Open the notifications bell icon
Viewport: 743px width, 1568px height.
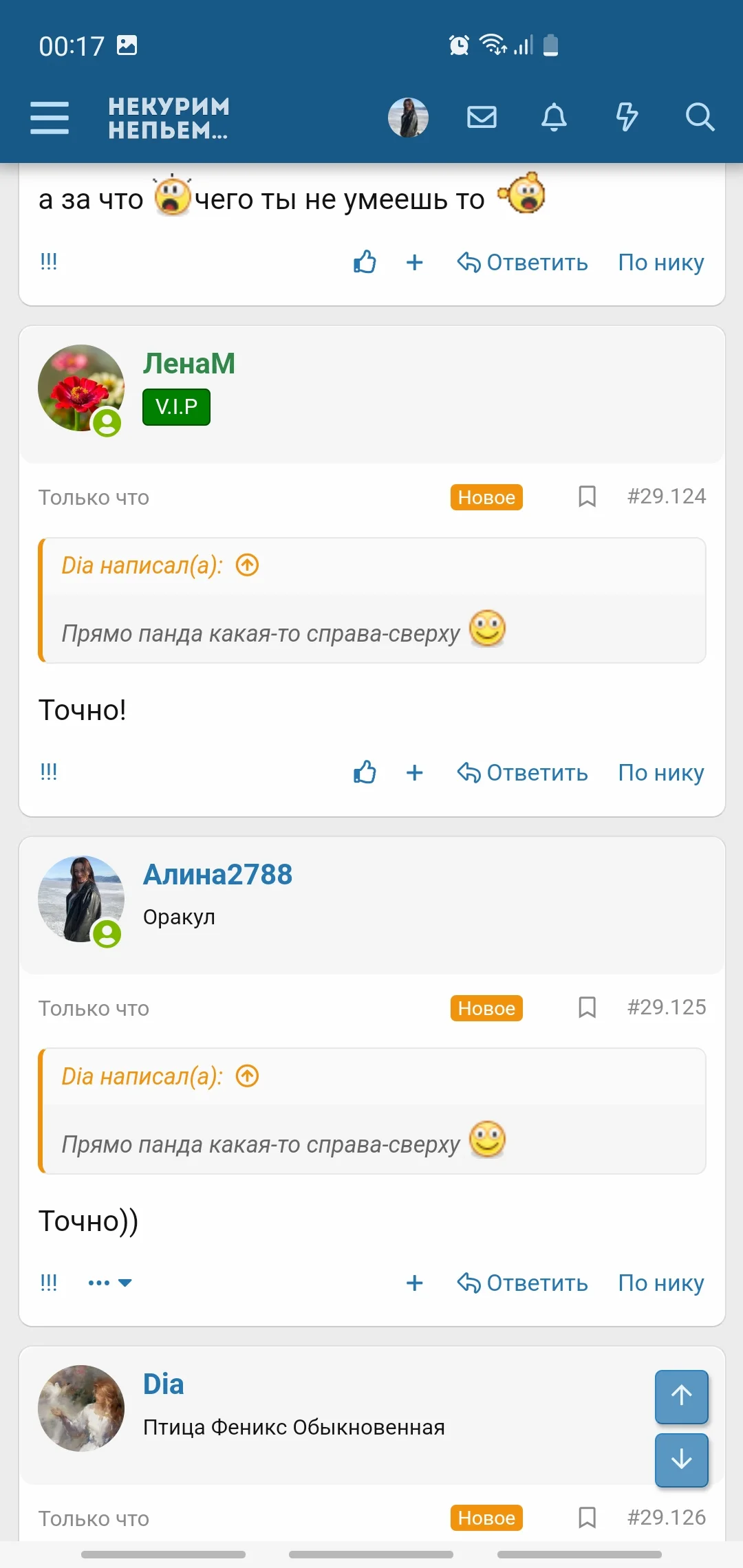(554, 118)
